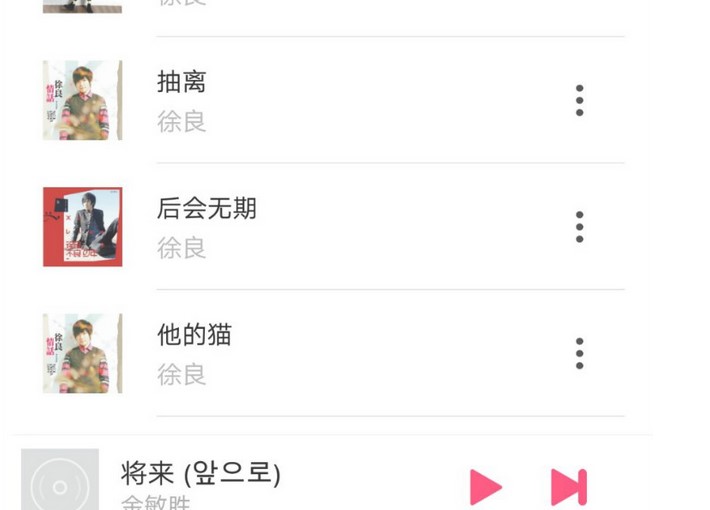Viewport: 710px width, 510px height.
Task: Skip to the next track
Action: click(x=568, y=487)
